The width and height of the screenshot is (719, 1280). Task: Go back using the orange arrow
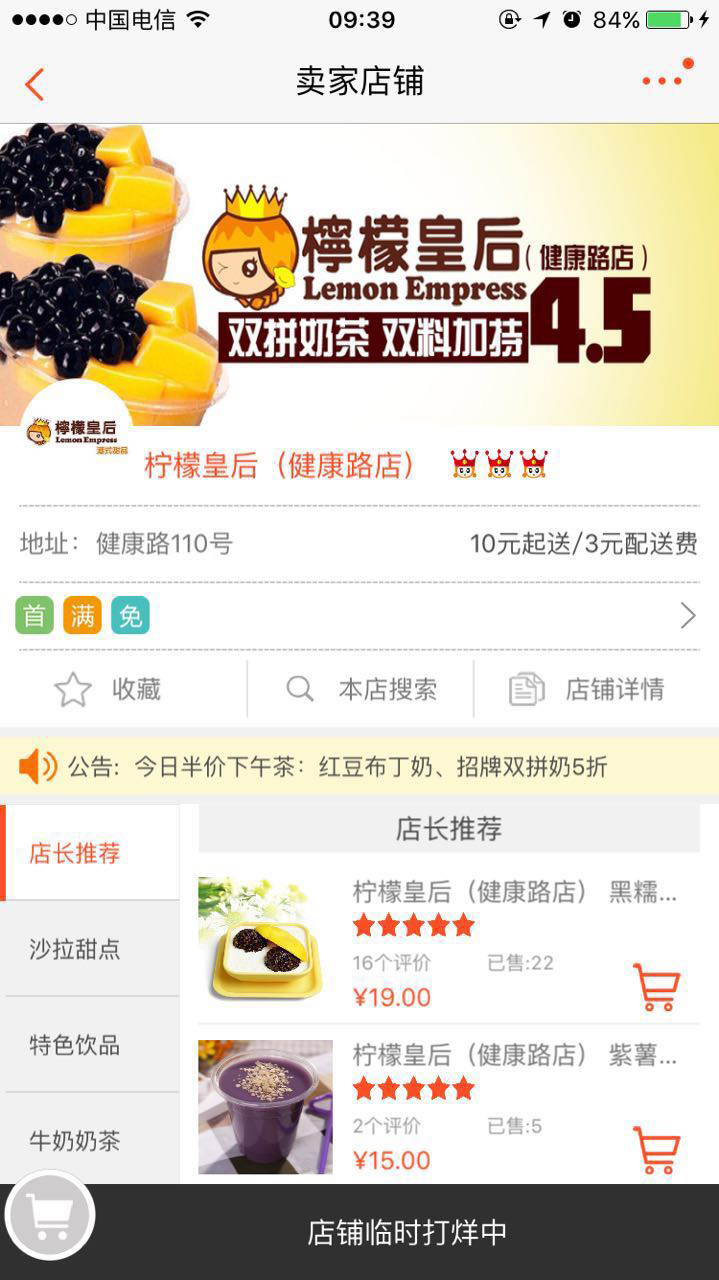35,84
